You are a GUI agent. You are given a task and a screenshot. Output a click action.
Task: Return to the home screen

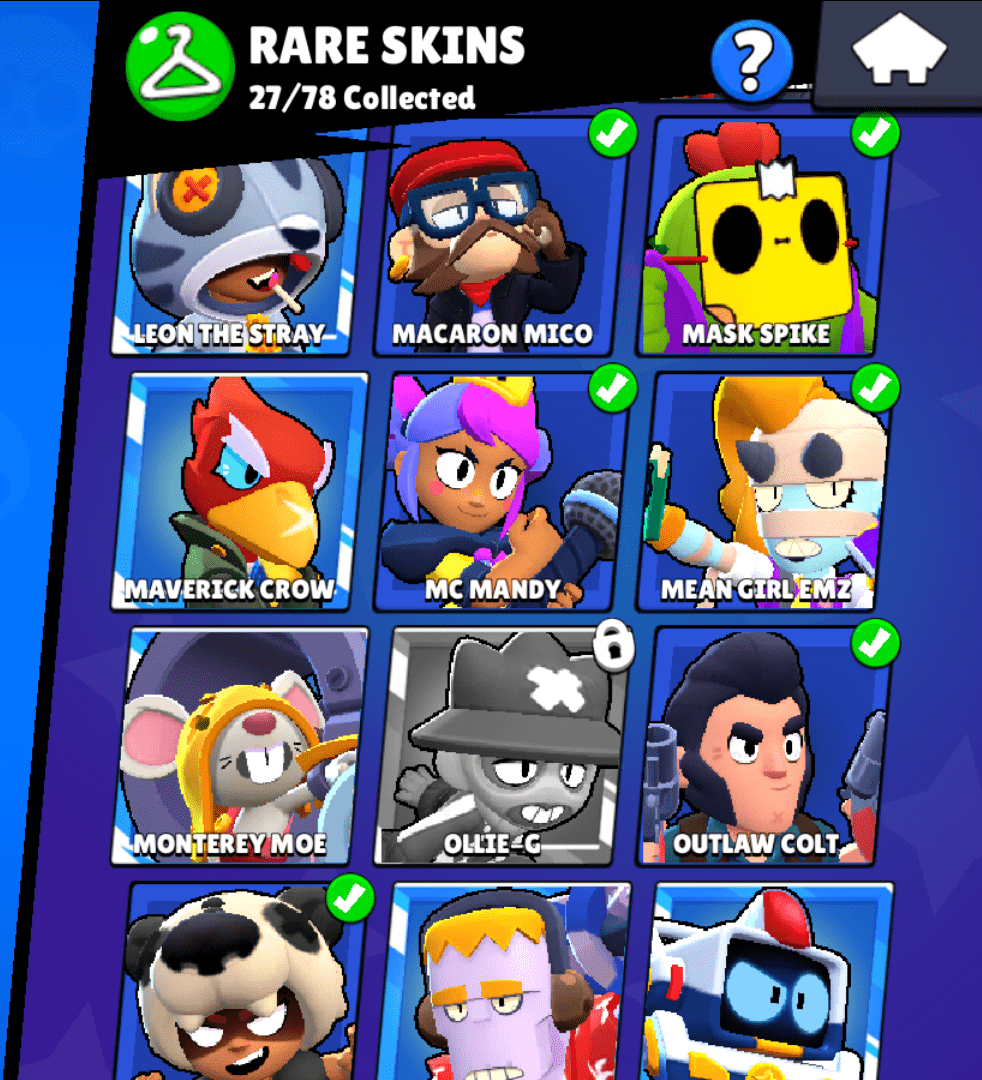click(899, 51)
